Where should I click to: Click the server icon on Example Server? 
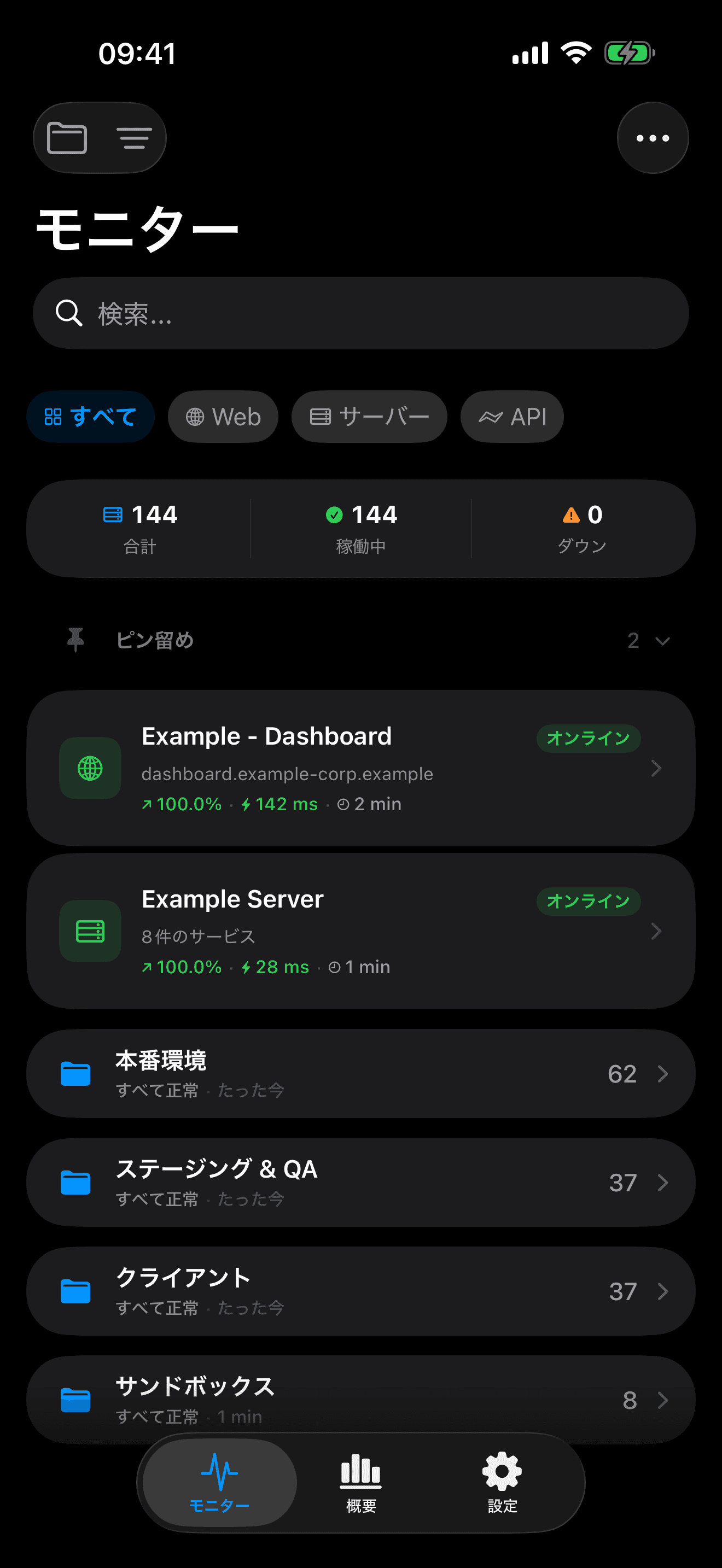[90, 931]
